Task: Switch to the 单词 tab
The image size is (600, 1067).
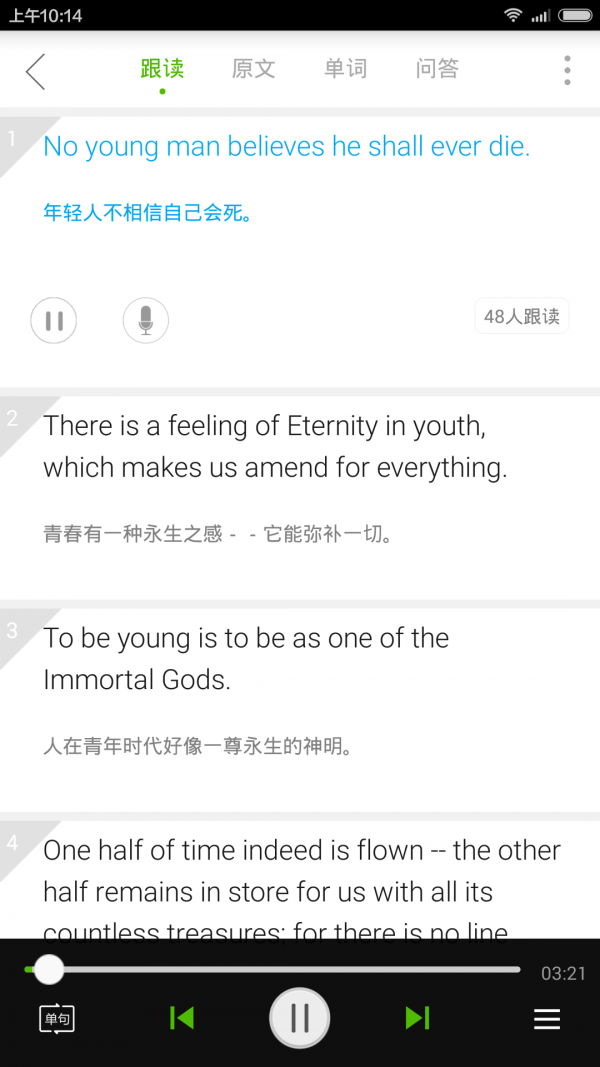Action: 345,69
